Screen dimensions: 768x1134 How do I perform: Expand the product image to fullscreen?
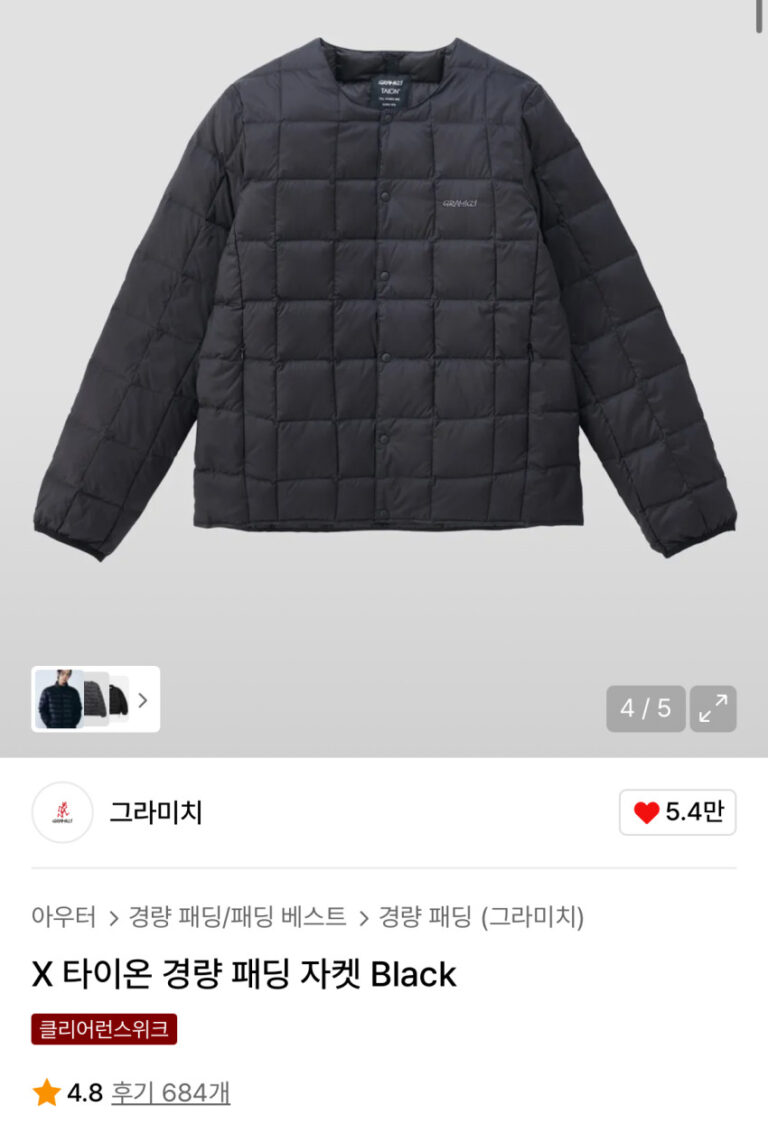[x=713, y=708]
